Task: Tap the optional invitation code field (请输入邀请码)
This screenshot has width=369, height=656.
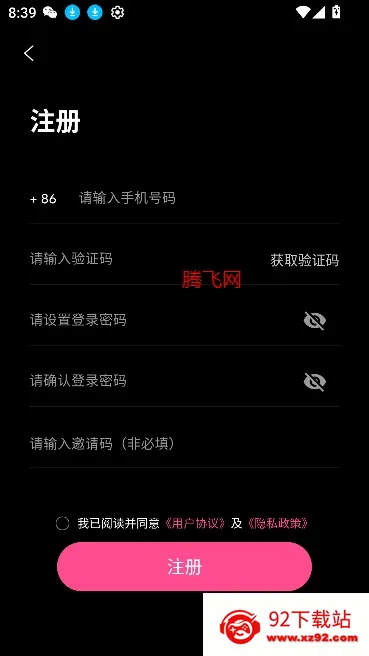Action: coord(184,443)
